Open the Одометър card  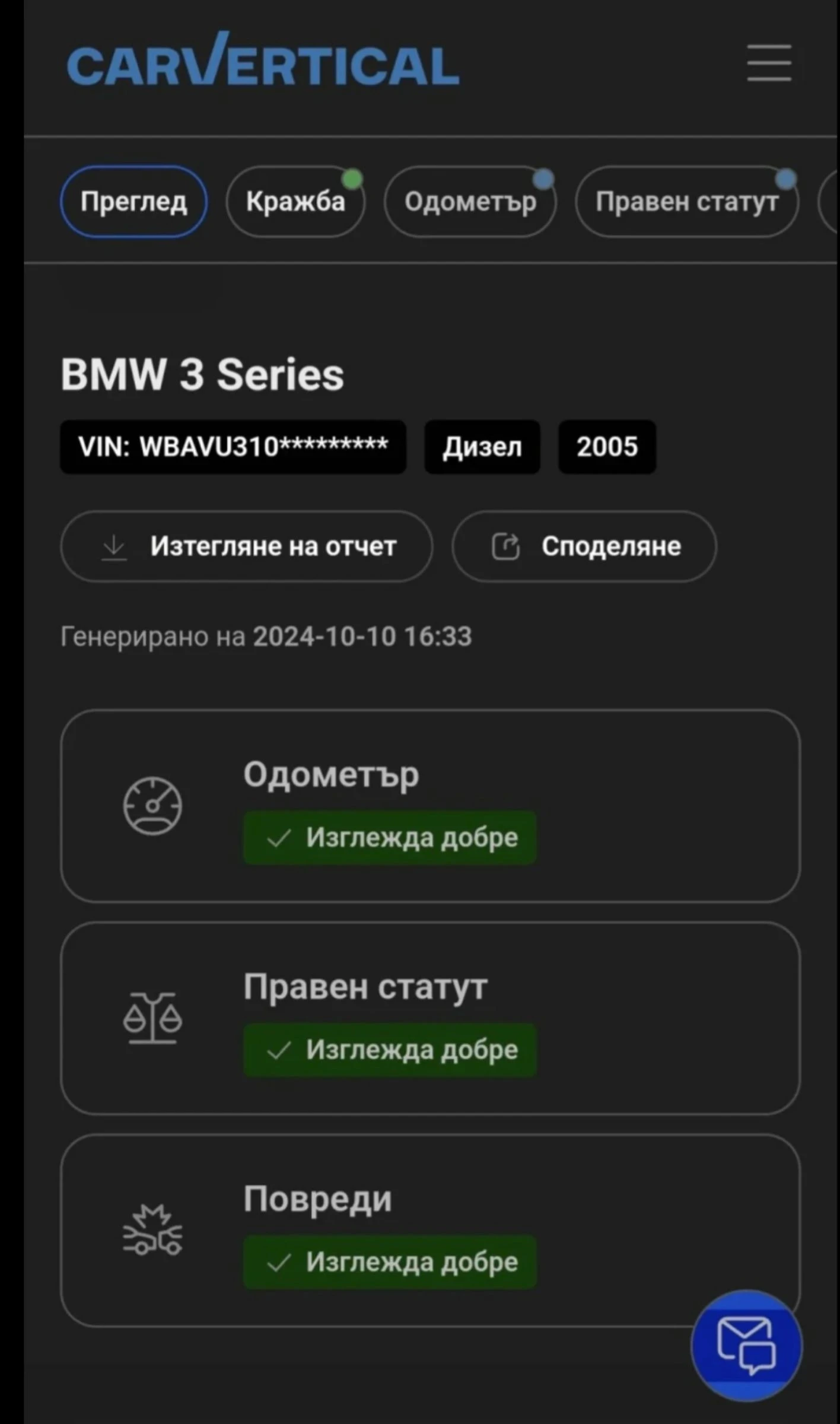click(430, 806)
